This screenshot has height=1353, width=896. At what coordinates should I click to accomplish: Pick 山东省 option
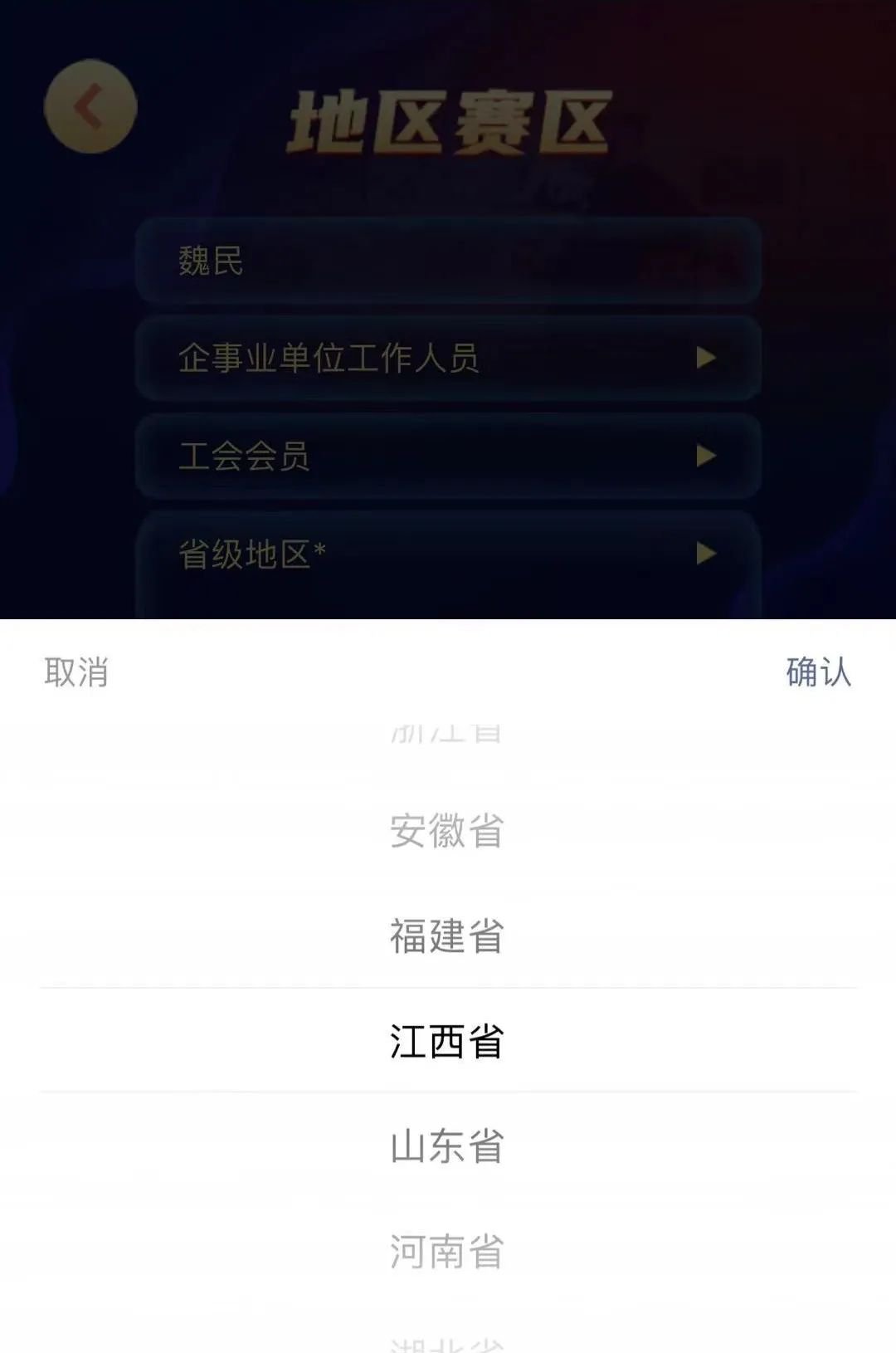tap(447, 1146)
